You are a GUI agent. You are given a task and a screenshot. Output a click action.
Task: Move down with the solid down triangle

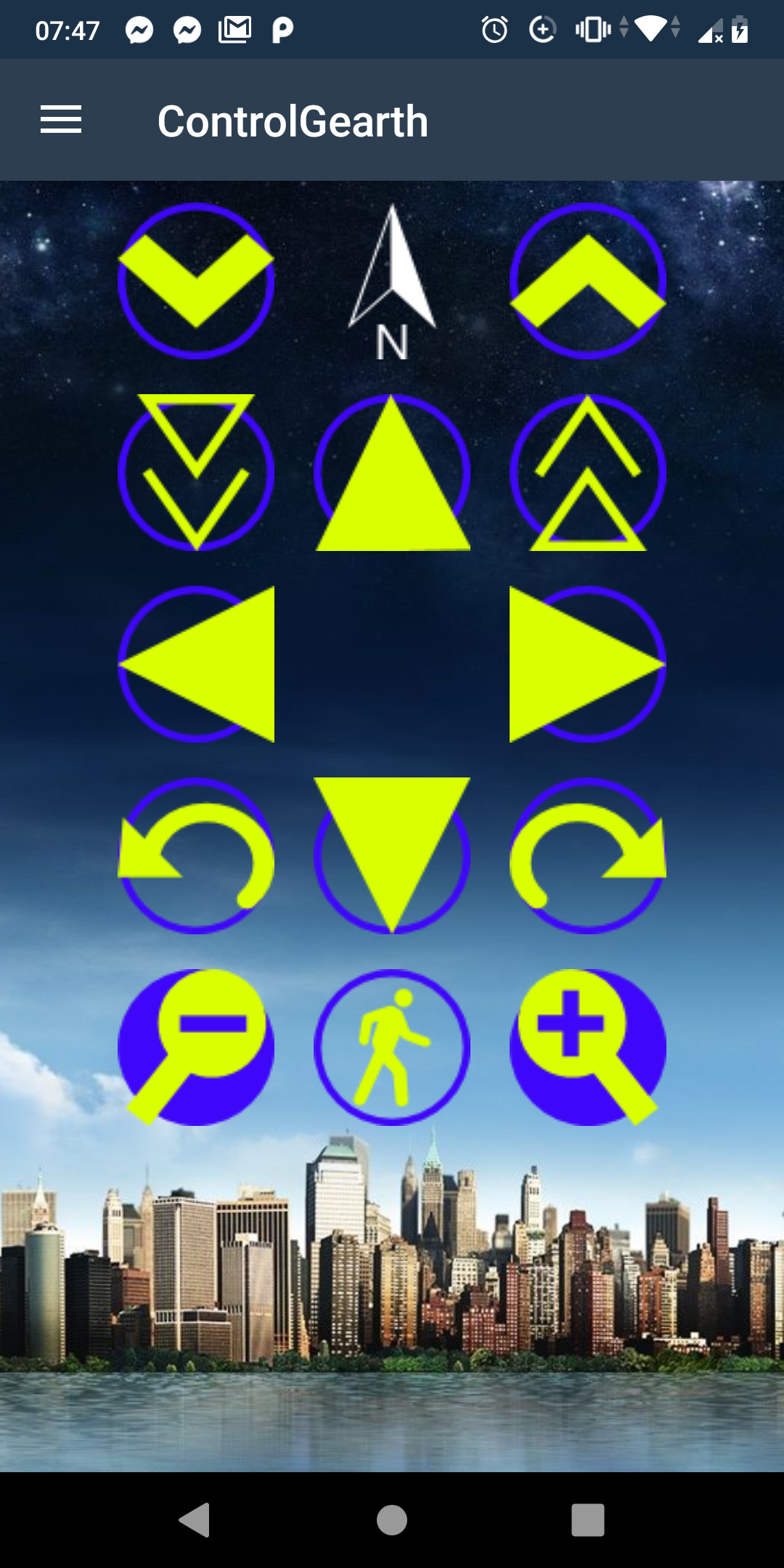tap(392, 856)
